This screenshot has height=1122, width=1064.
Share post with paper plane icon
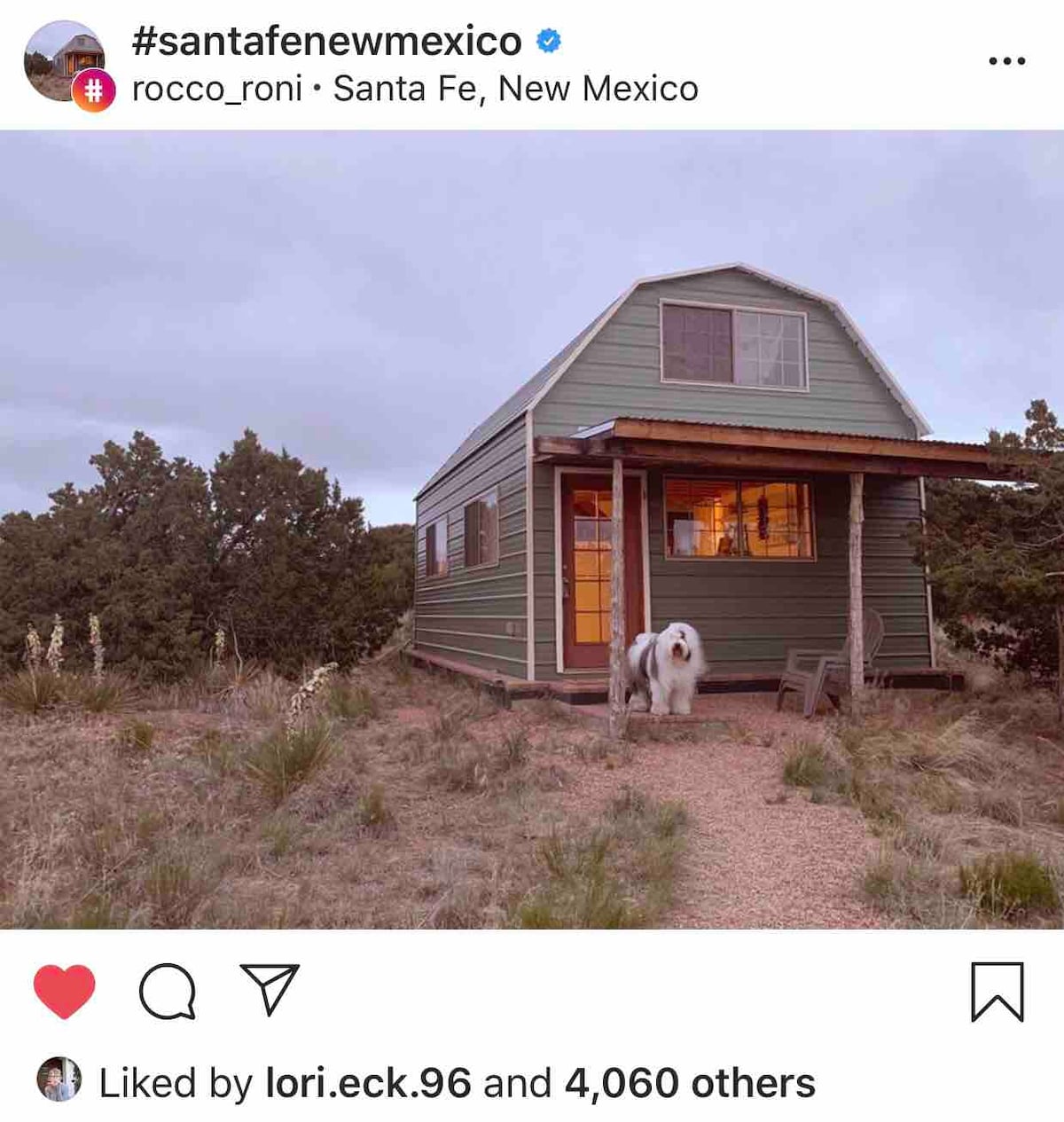tap(270, 989)
